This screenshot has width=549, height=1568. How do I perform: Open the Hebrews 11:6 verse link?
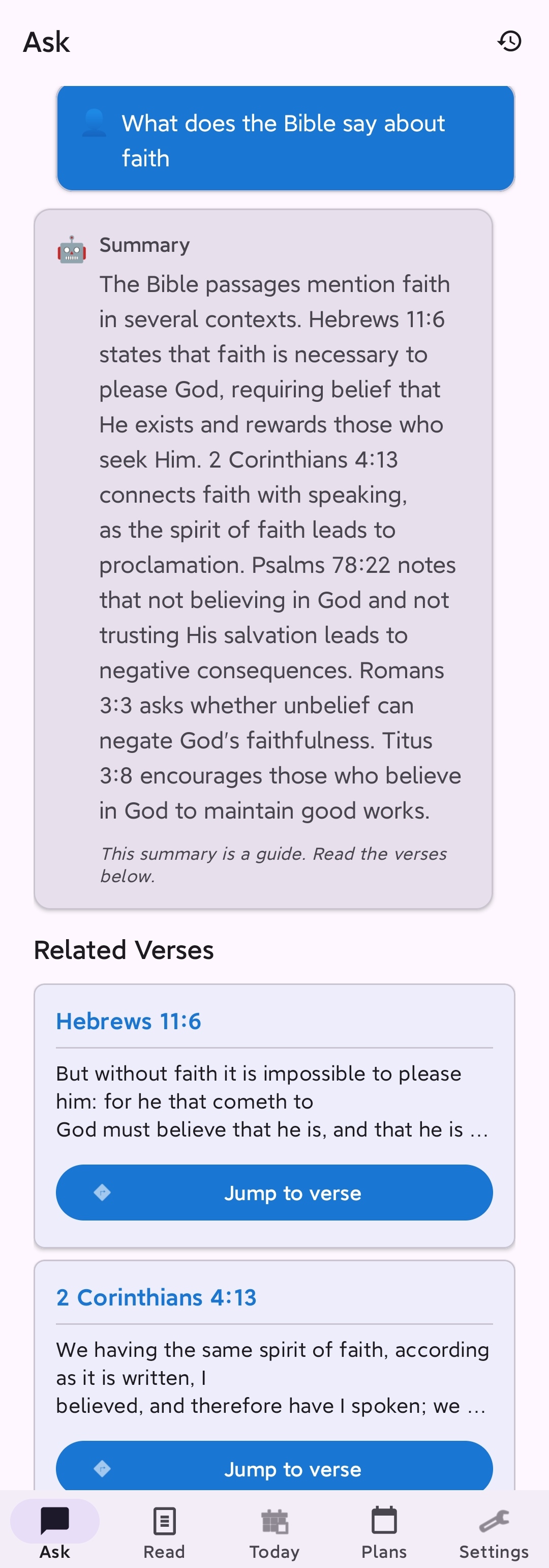(x=128, y=1021)
